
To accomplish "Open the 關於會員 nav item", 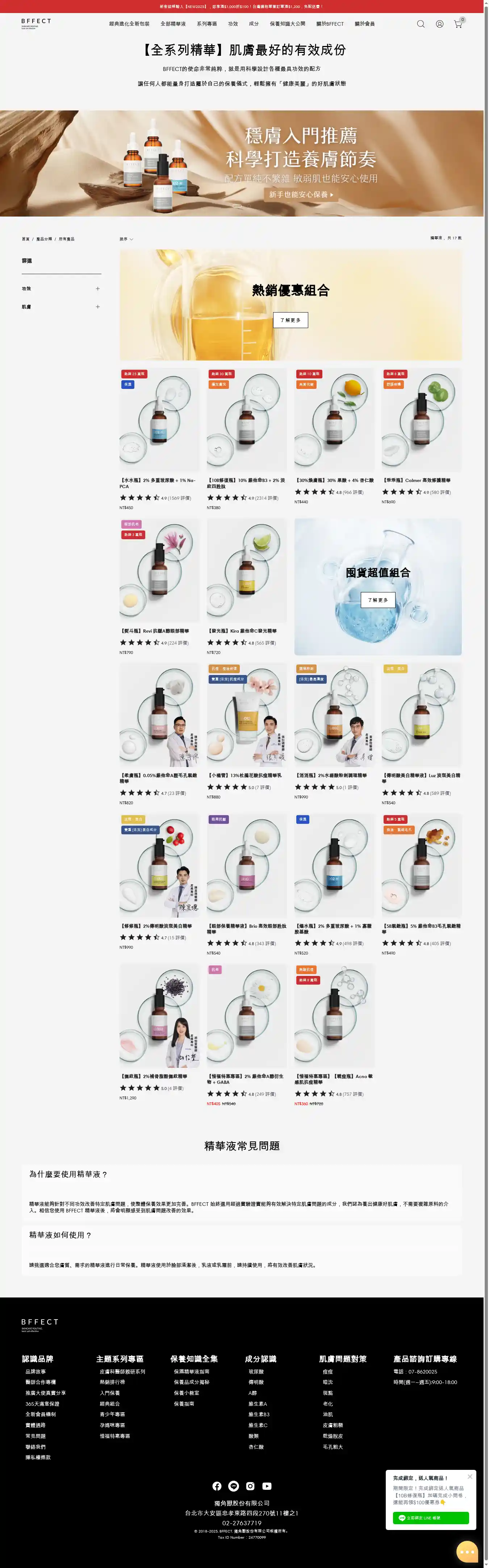I will [365, 24].
